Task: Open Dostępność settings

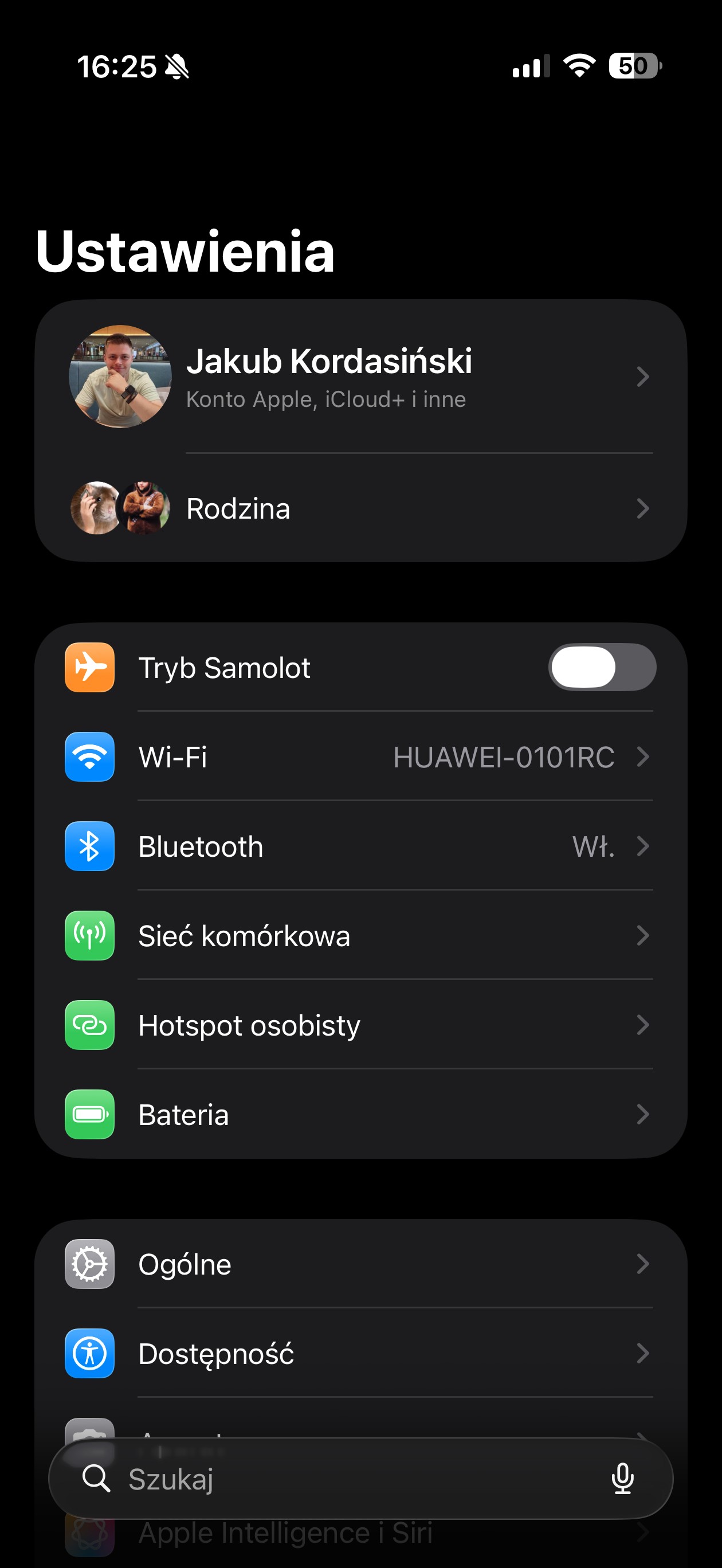Action: (x=359, y=1354)
